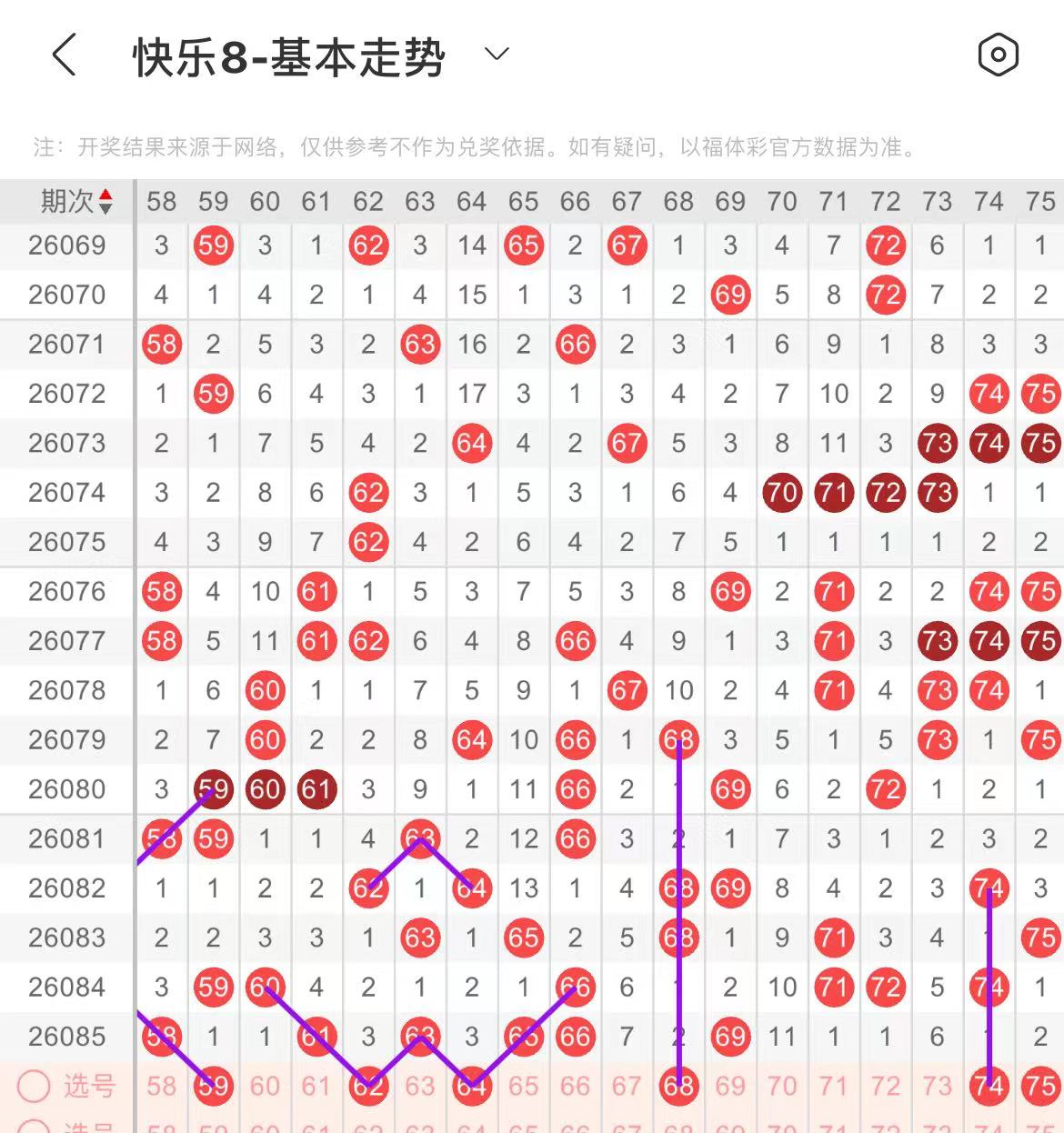1064x1133 pixels.
Task: Add number 61 in the first 选号 row
Action: pos(316,1086)
